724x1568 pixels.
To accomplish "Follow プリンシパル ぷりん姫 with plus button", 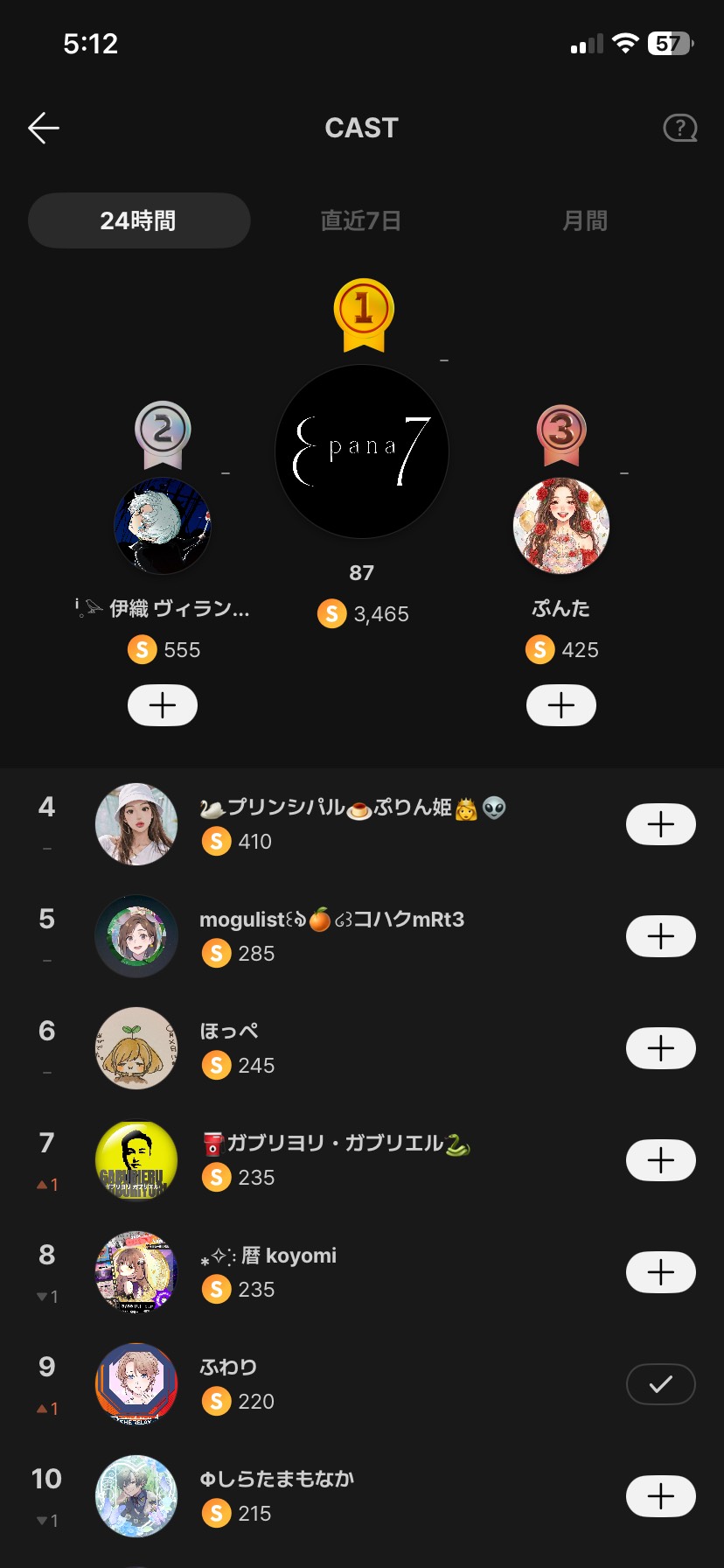I will coord(660,824).
